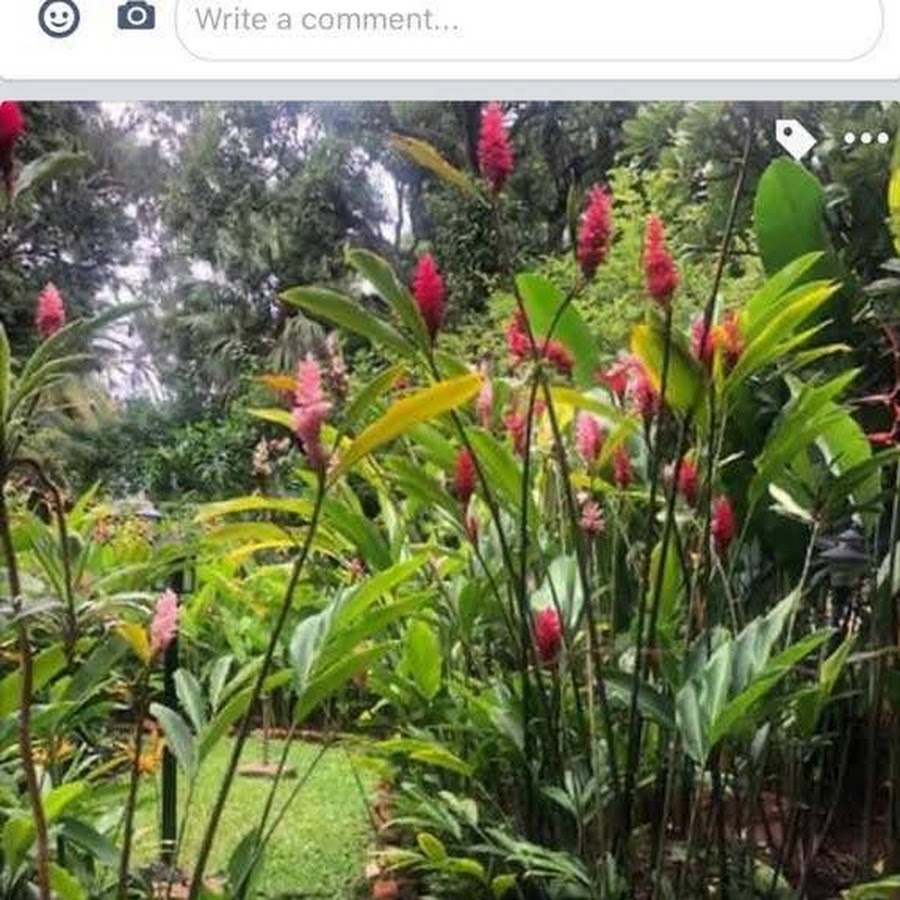
Task: Open the photo's three-dot options menu
Action: [x=865, y=139]
